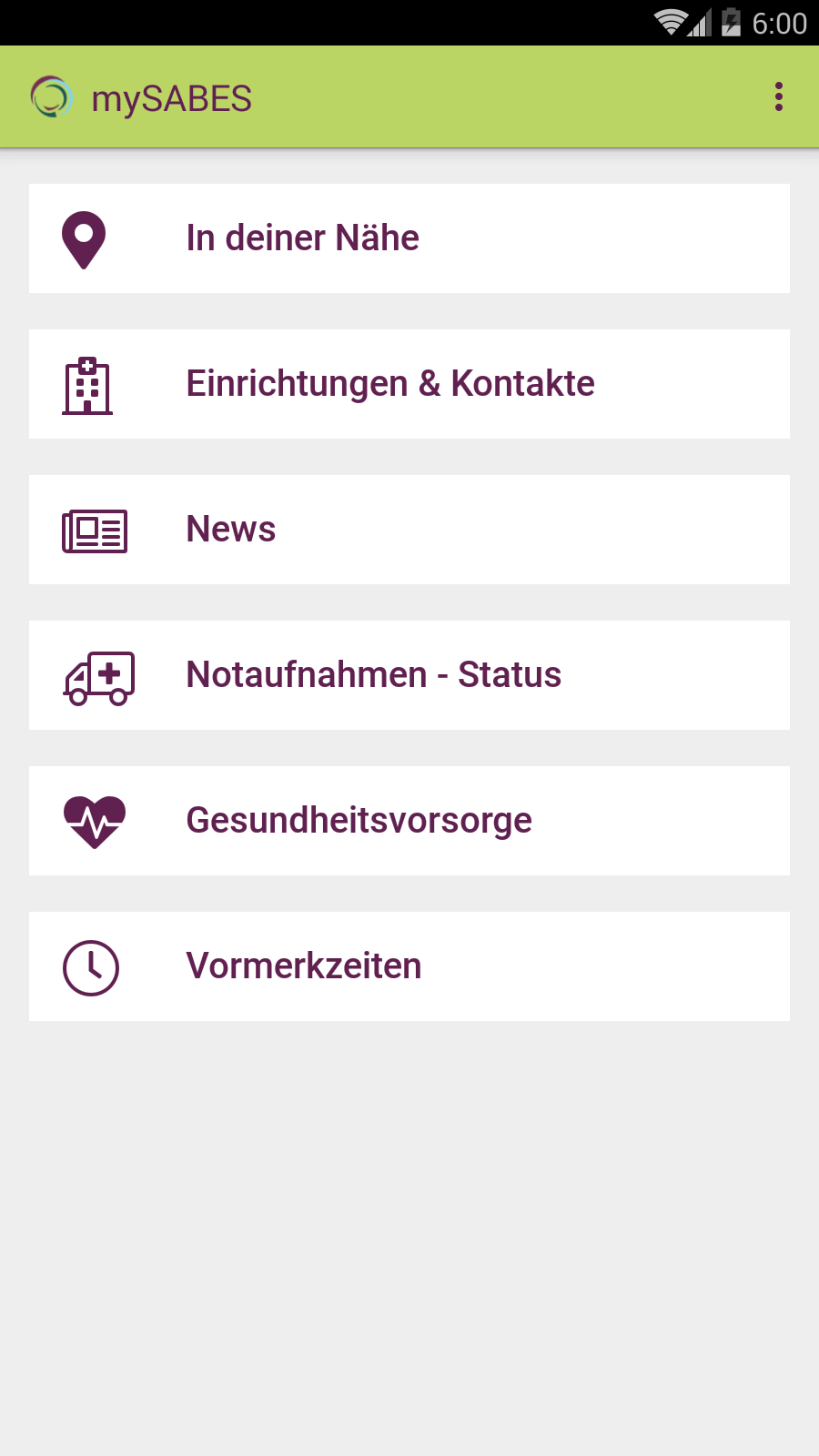Open Gesundheitsvorsorge
819x1456 pixels.
click(x=409, y=821)
